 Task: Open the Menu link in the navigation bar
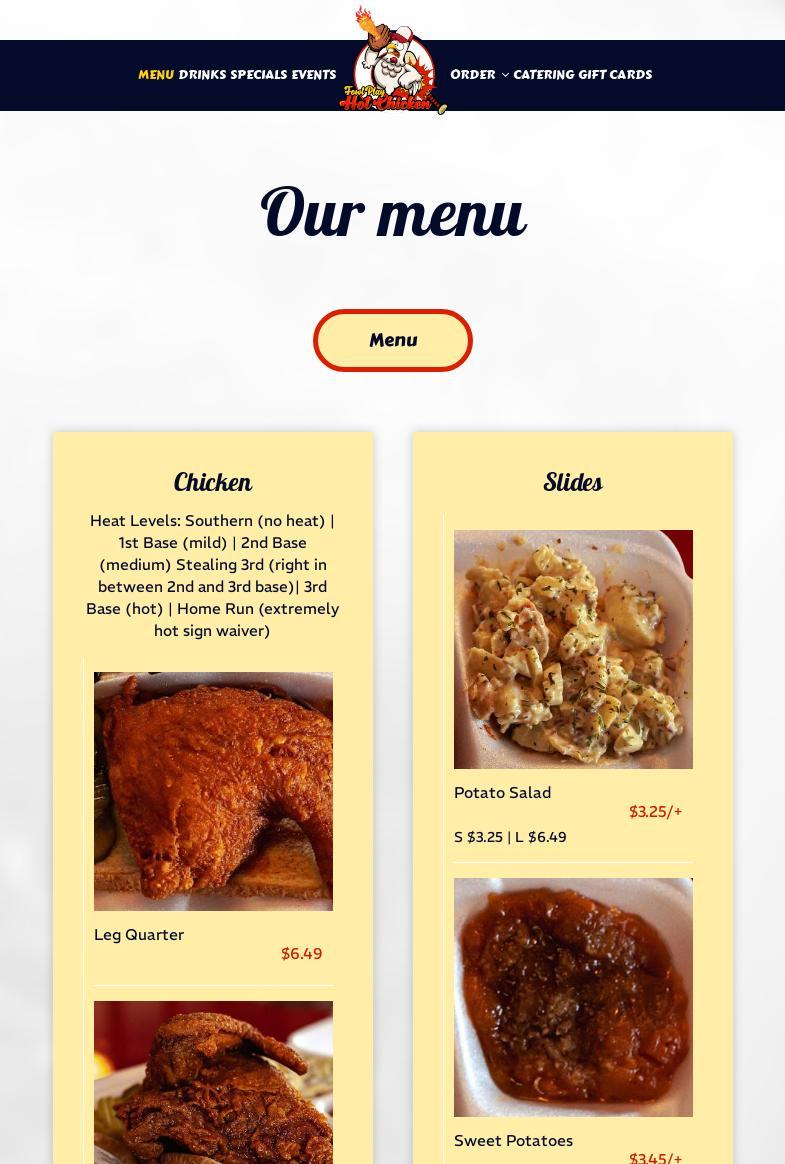[156, 75]
